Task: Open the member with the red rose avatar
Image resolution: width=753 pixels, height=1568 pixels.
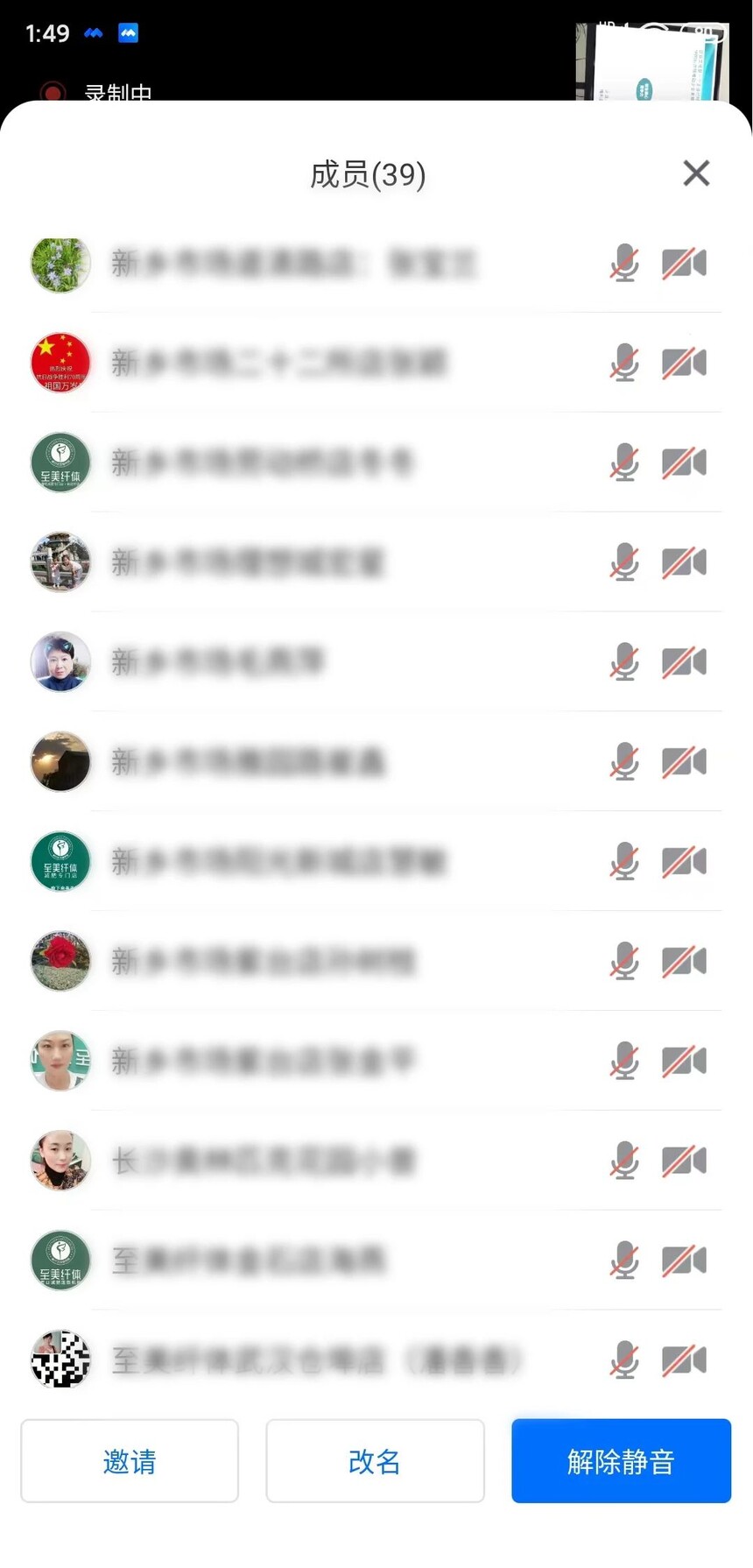Action: tap(60, 961)
